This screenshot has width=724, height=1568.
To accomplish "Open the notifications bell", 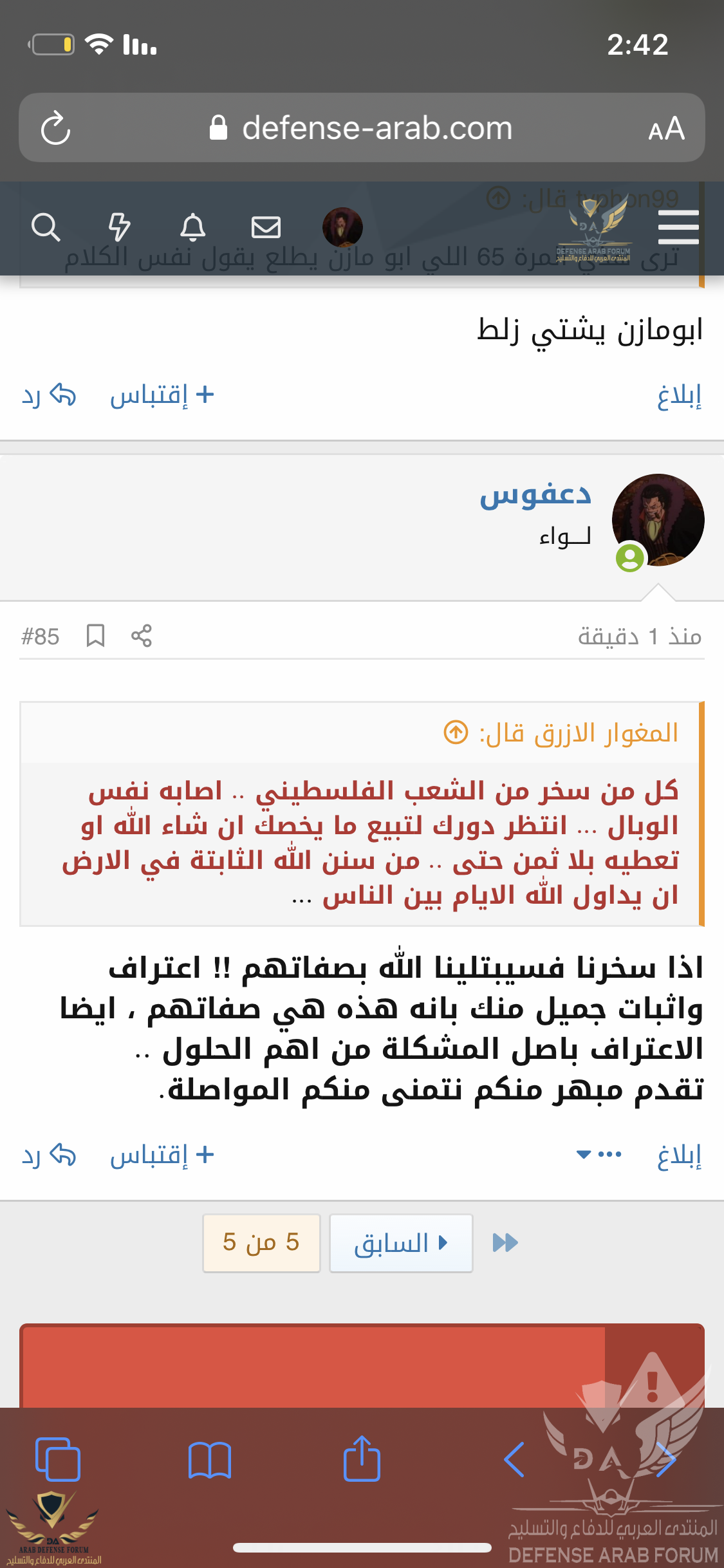I will pos(192,227).
